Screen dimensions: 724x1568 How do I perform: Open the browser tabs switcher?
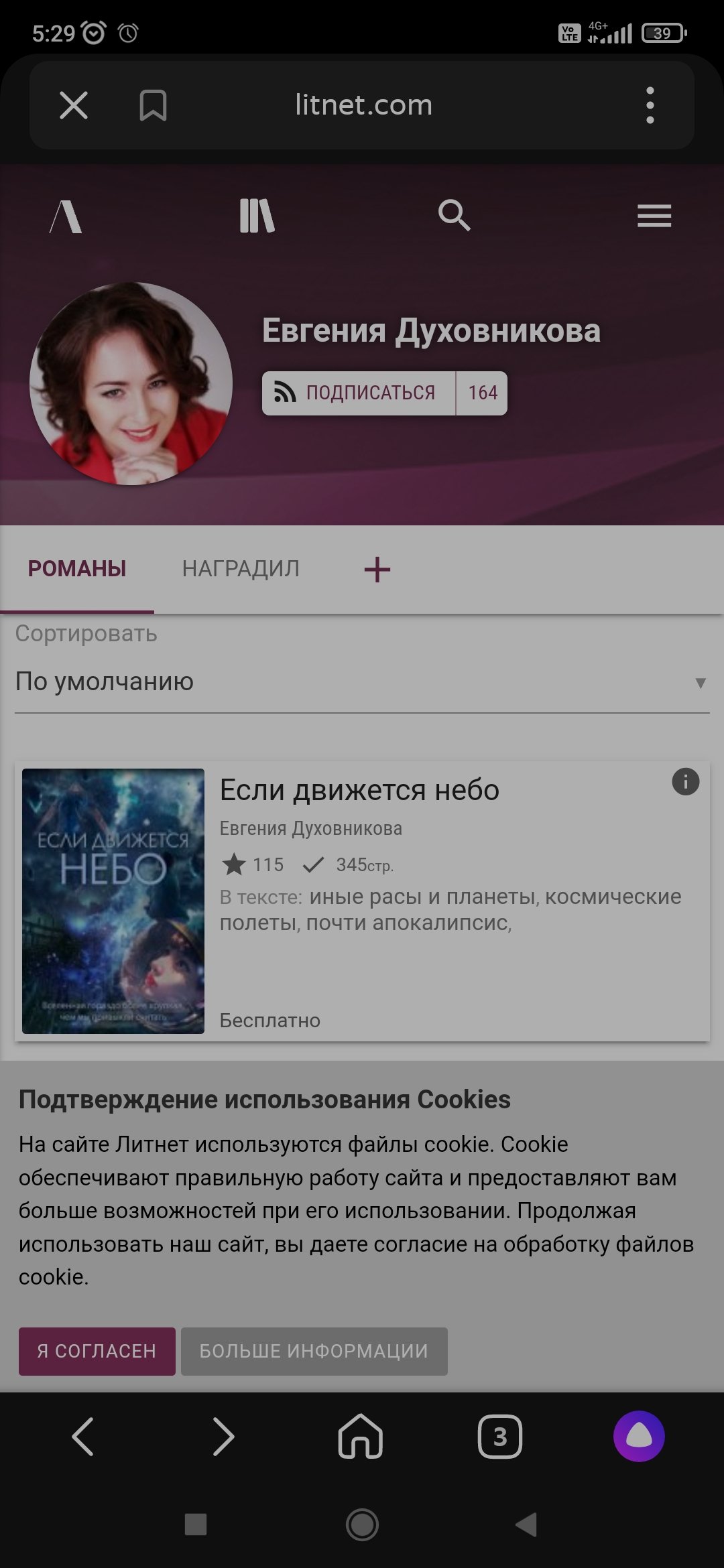pyautogui.click(x=499, y=1436)
